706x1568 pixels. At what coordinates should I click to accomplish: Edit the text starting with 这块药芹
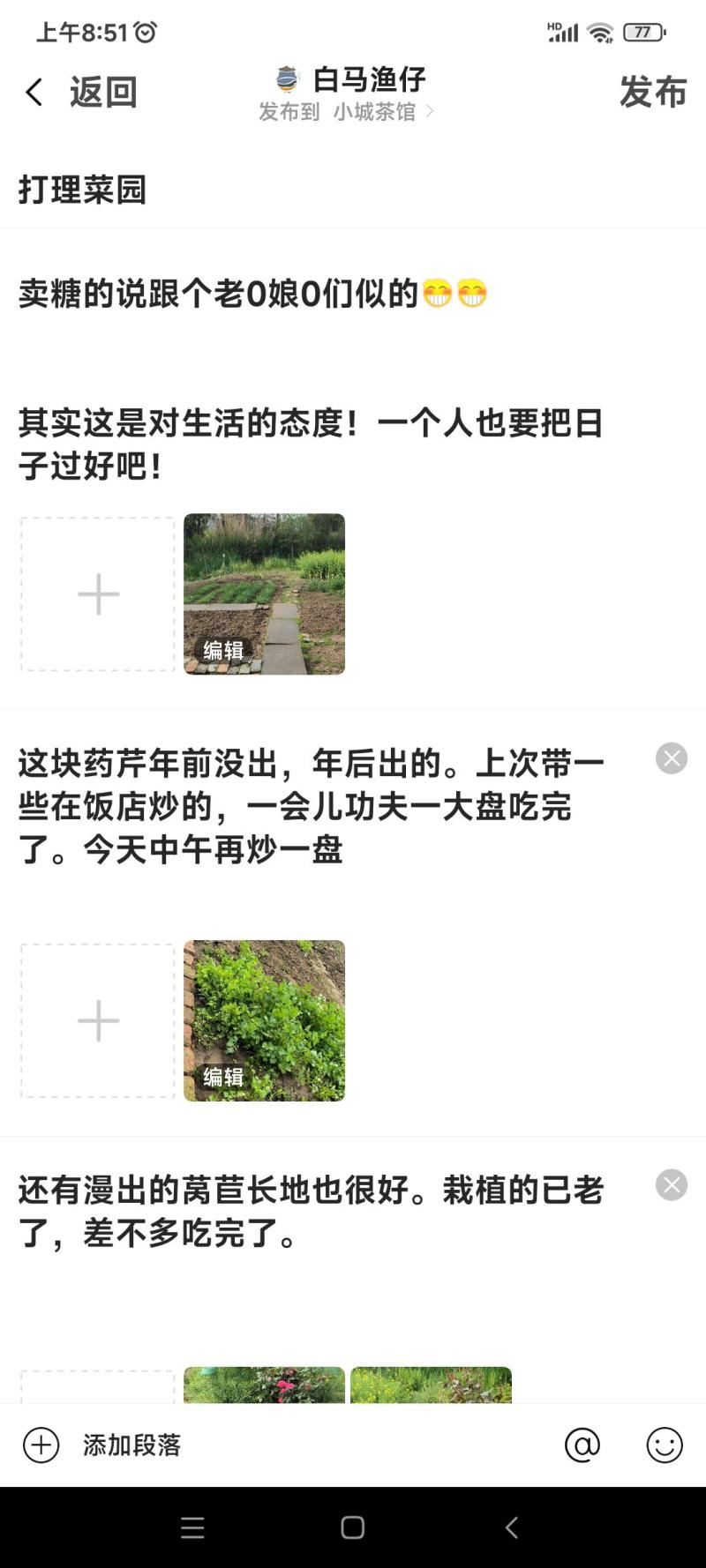[x=309, y=806]
